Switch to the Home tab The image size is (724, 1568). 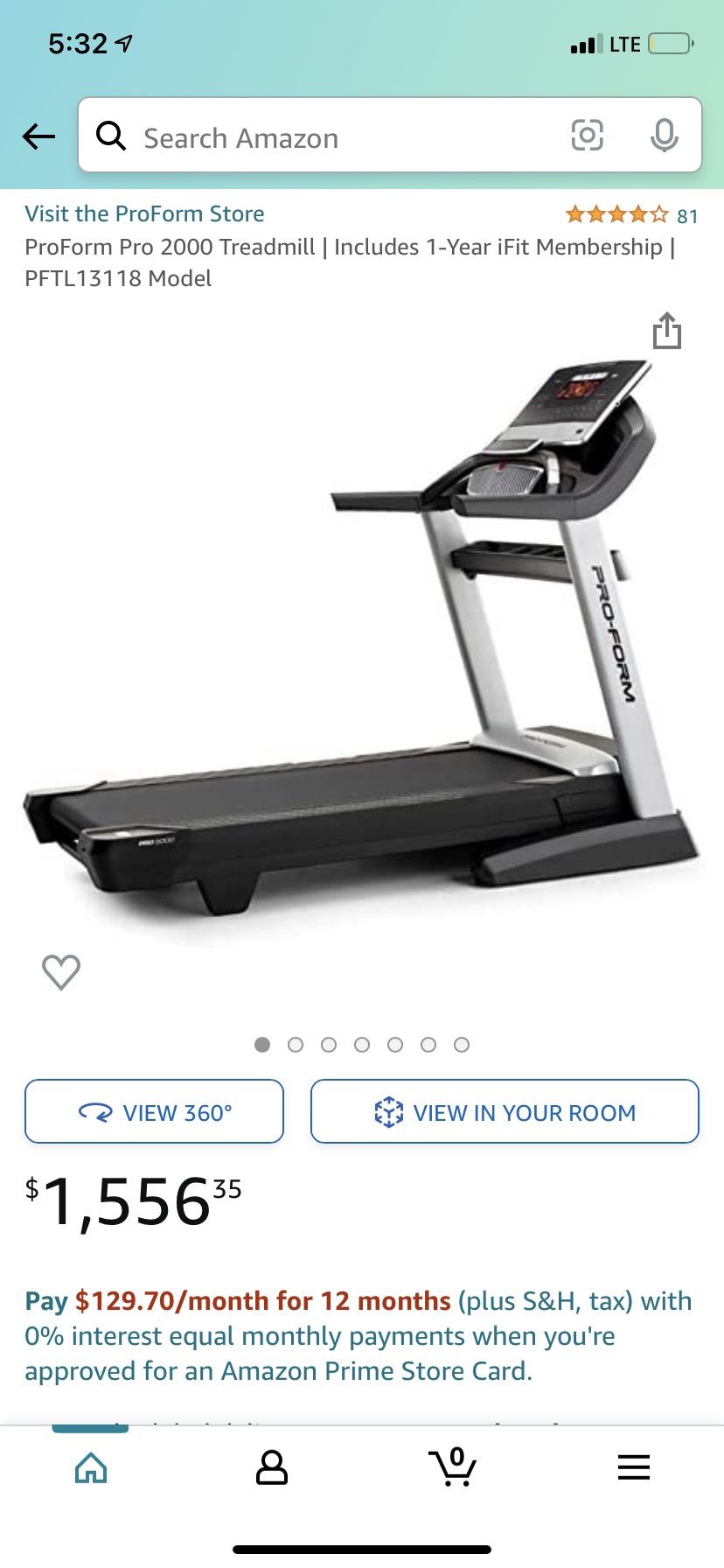point(91,1467)
